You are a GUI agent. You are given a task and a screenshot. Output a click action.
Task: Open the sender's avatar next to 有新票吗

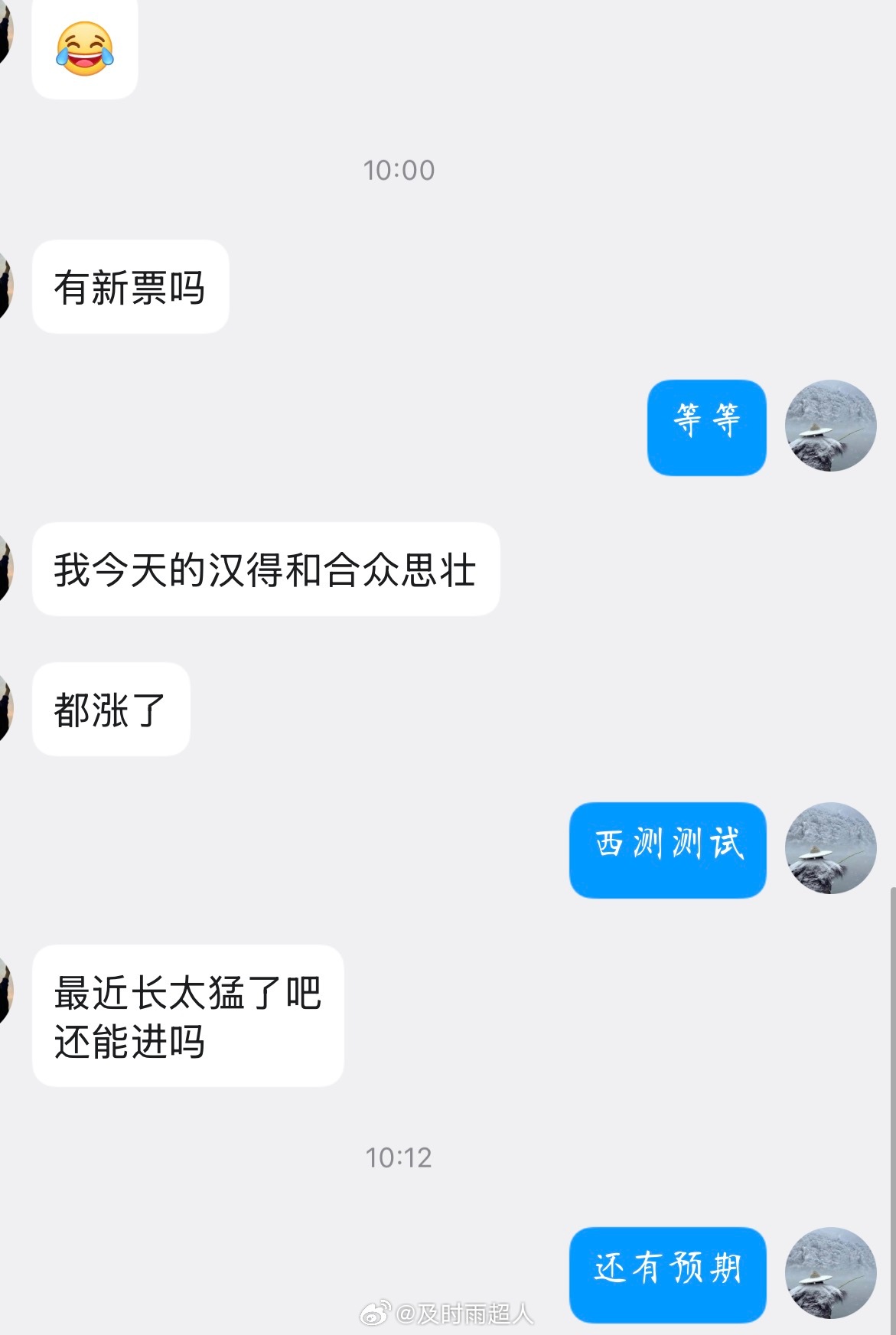pyautogui.click(x=6, y=283)
